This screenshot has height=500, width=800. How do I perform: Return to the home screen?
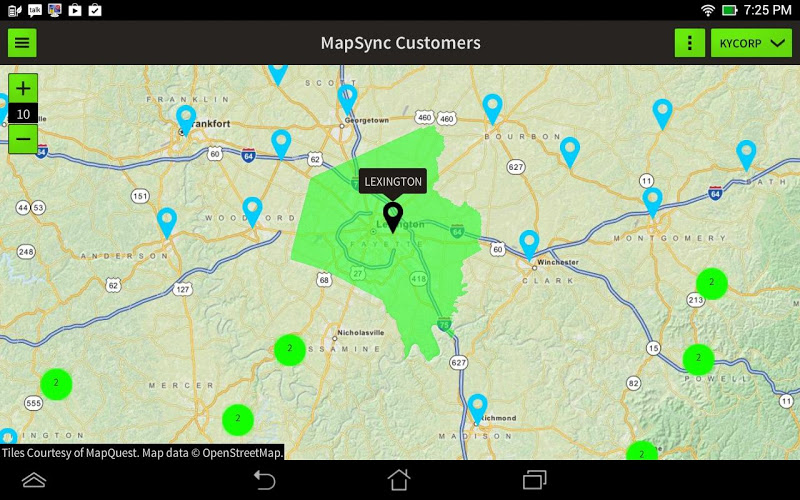pos(399,480)
